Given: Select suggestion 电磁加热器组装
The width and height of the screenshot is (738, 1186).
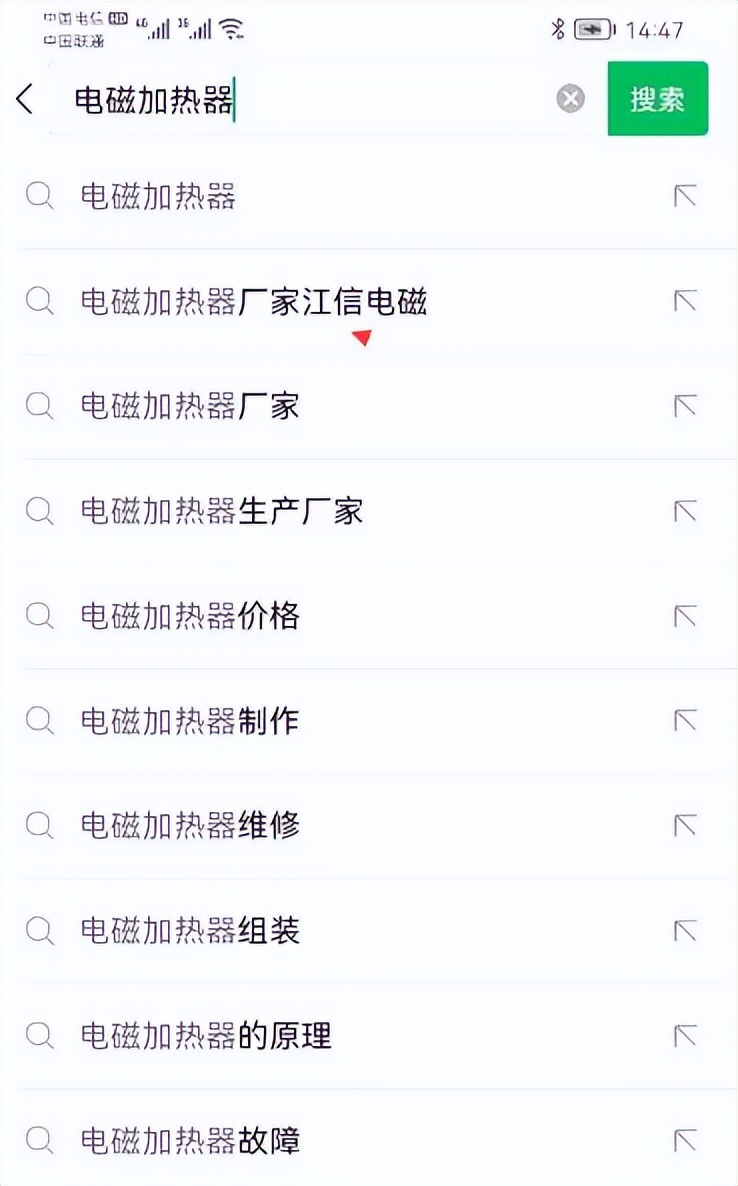Looking at the screenshot, I should point(190,931).
